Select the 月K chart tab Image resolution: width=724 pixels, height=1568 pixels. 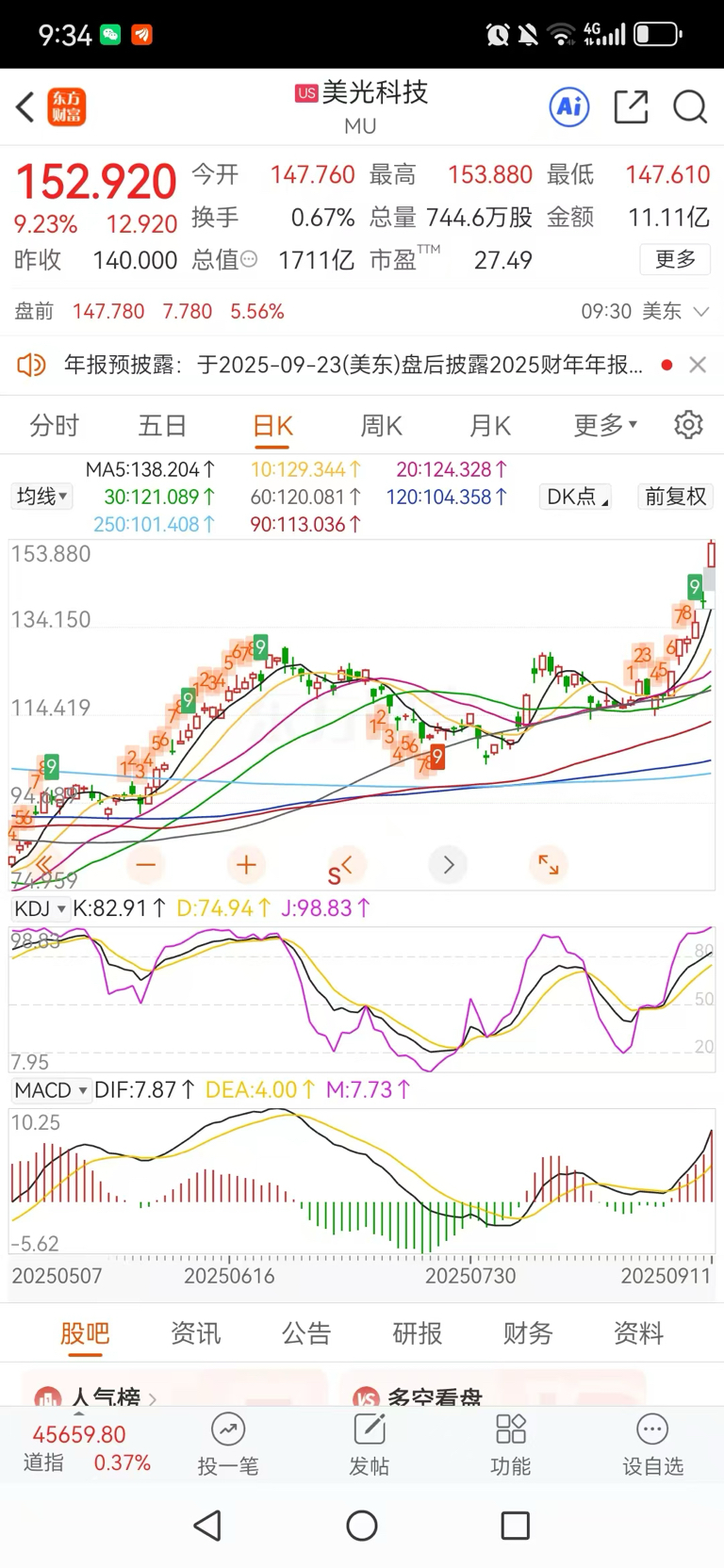pyautogui.click(x=490, y=426)
